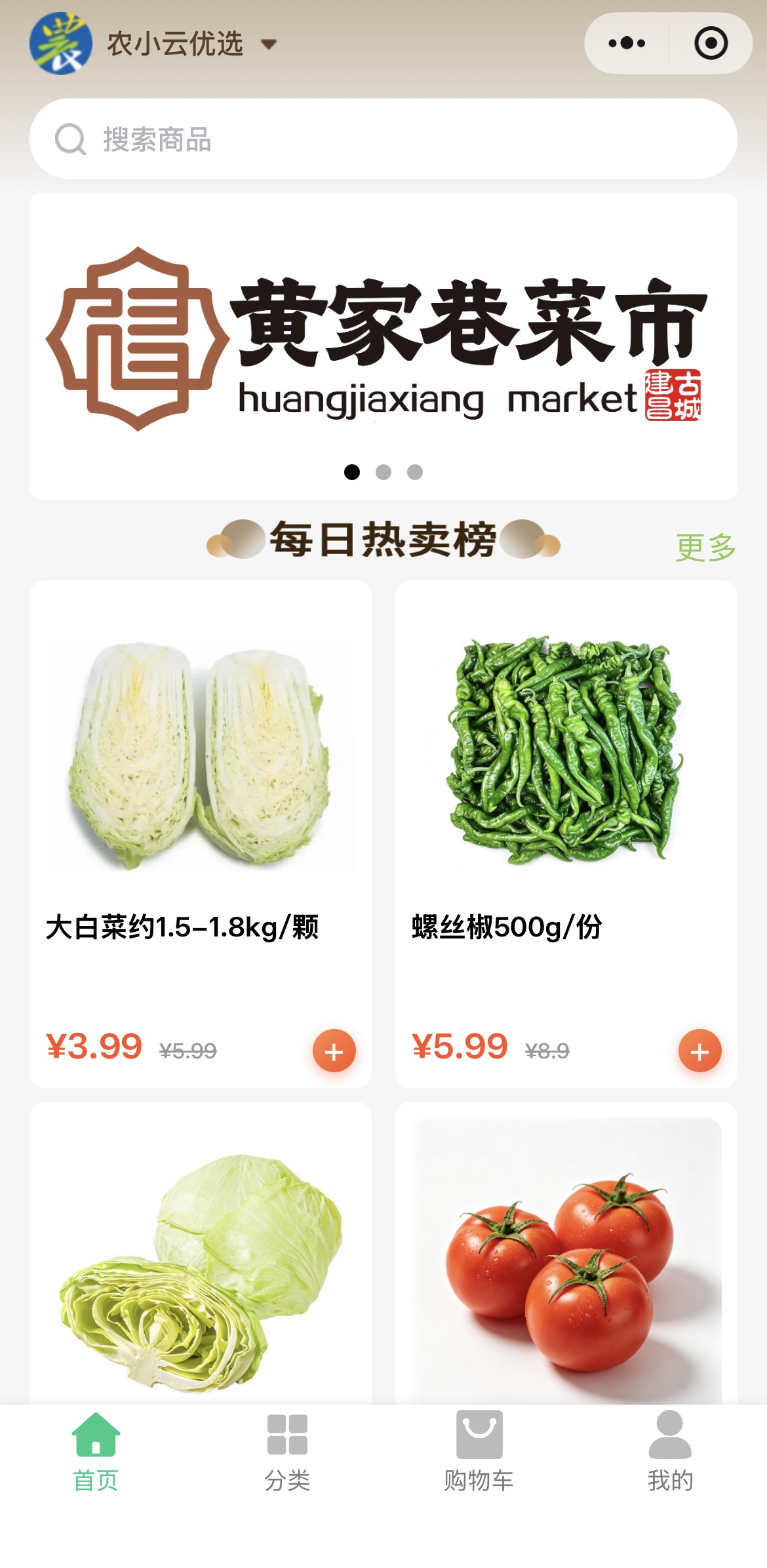Viewport: 767px width, 1568px height.
Task: Open the round cabbage product card
Action: (201, 1253)
